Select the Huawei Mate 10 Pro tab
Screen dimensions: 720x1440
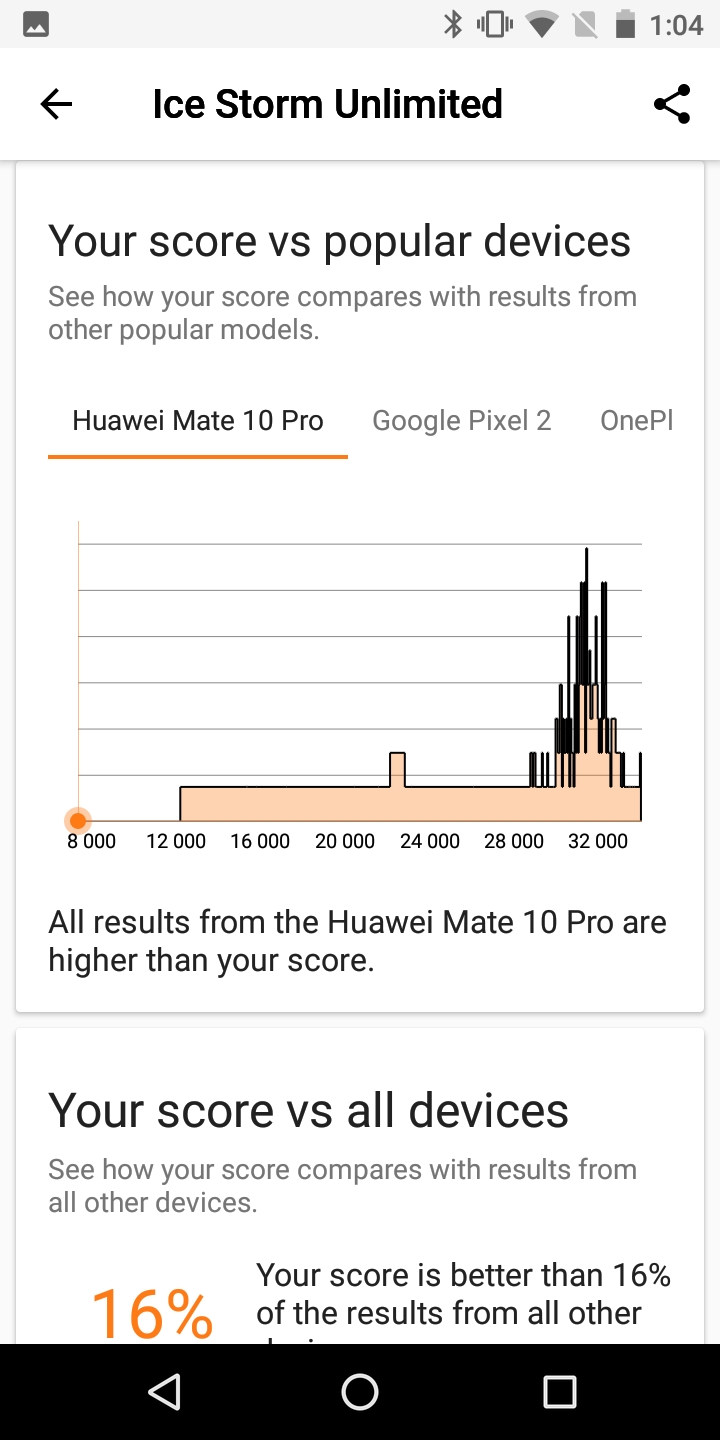pos(198,421)
